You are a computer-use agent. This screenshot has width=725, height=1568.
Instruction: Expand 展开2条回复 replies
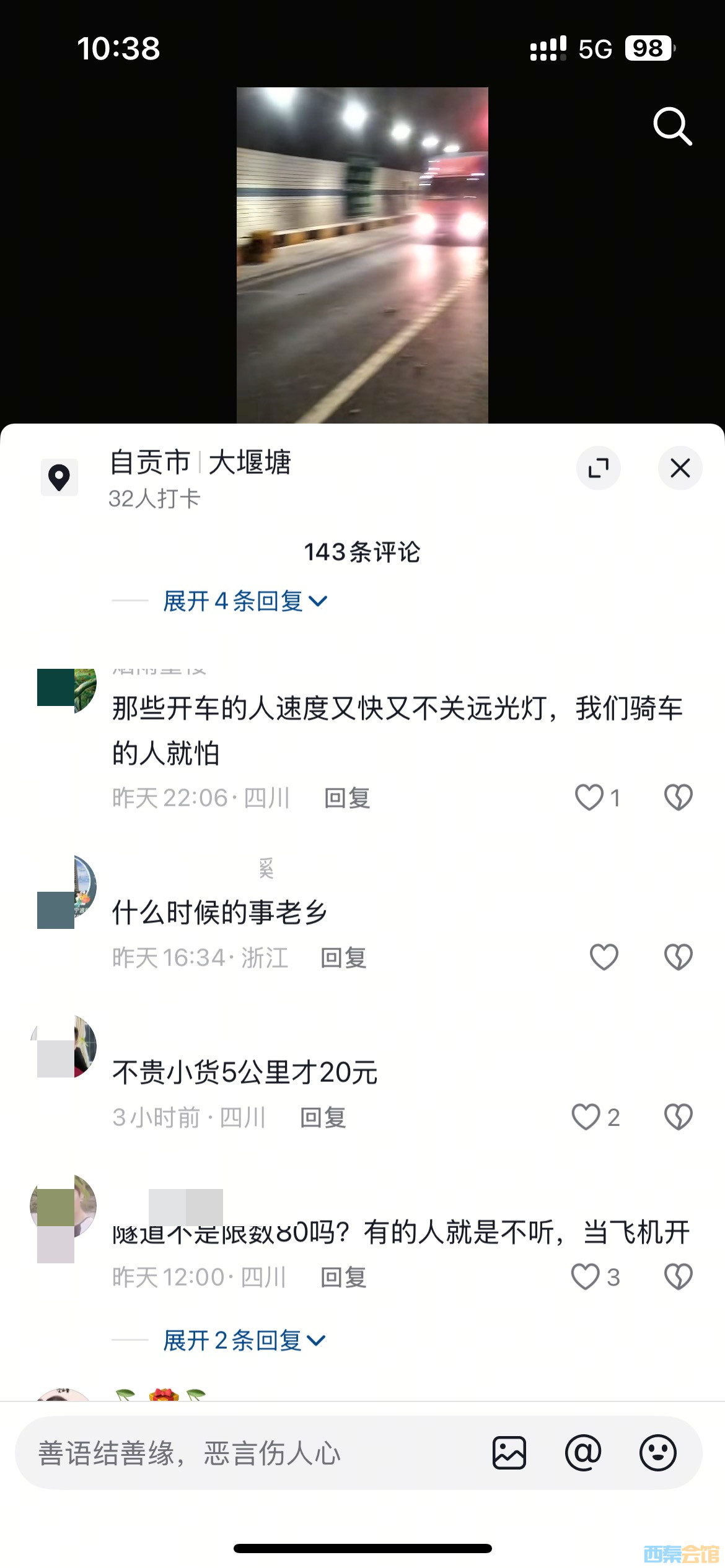point(244,1341)
